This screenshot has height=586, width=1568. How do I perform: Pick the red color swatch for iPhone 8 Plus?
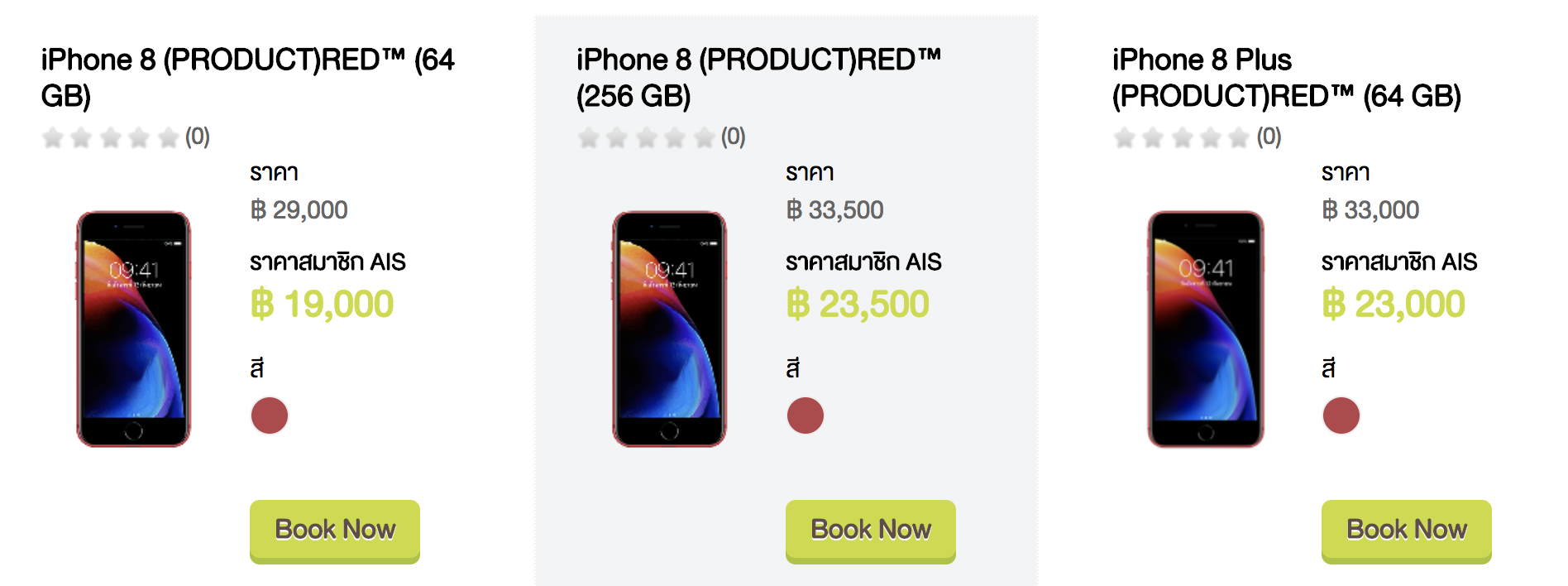pos(1341,415)
